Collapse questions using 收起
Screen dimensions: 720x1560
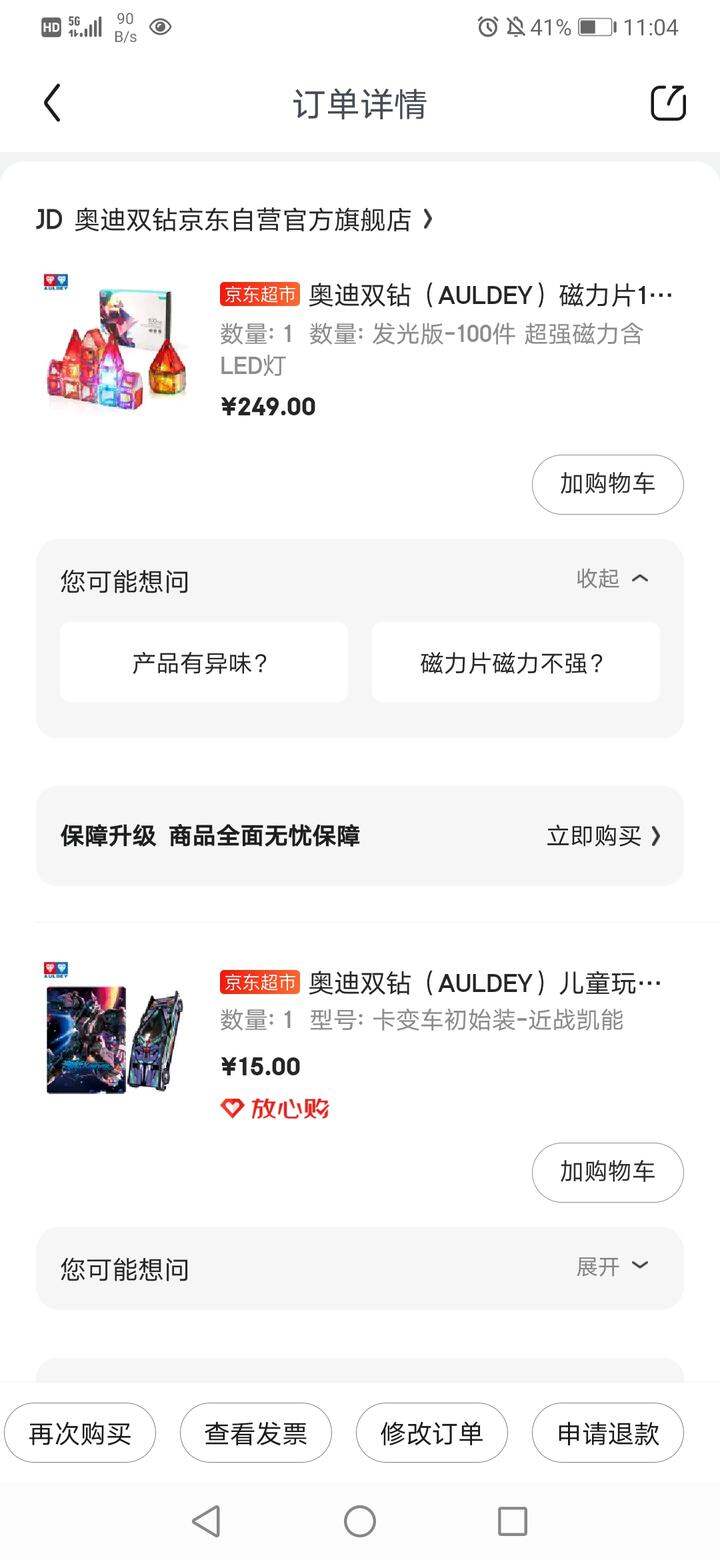[x=612, y=579]
